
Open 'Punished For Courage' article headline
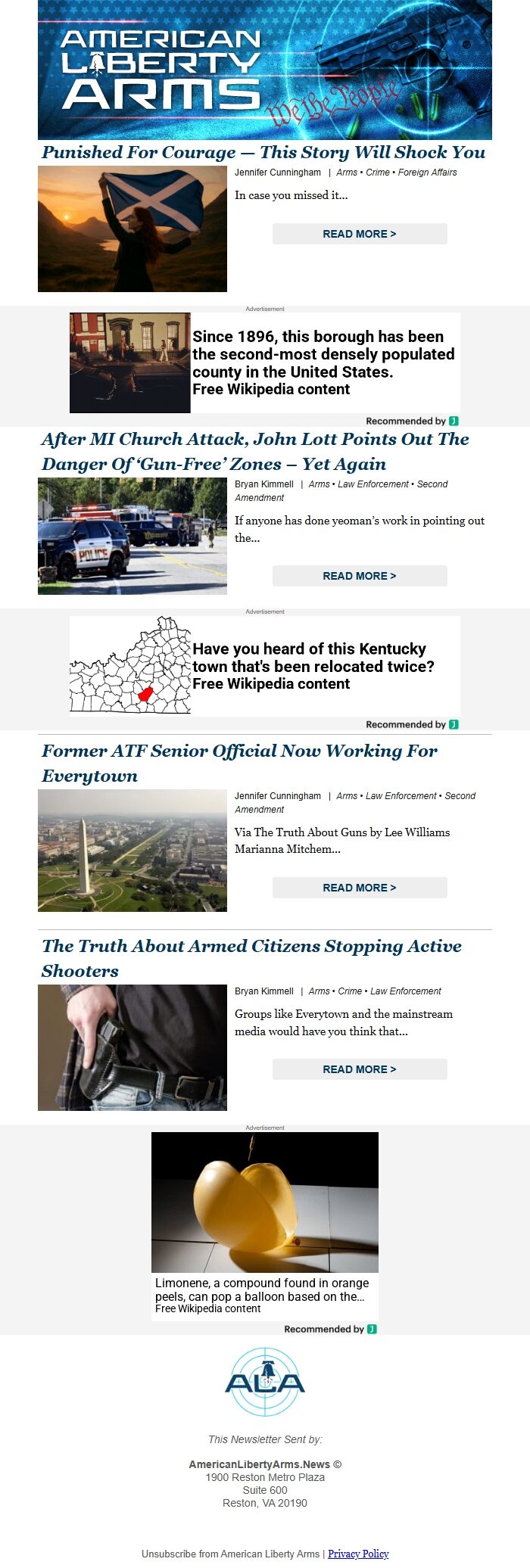(x=263, y=152)
